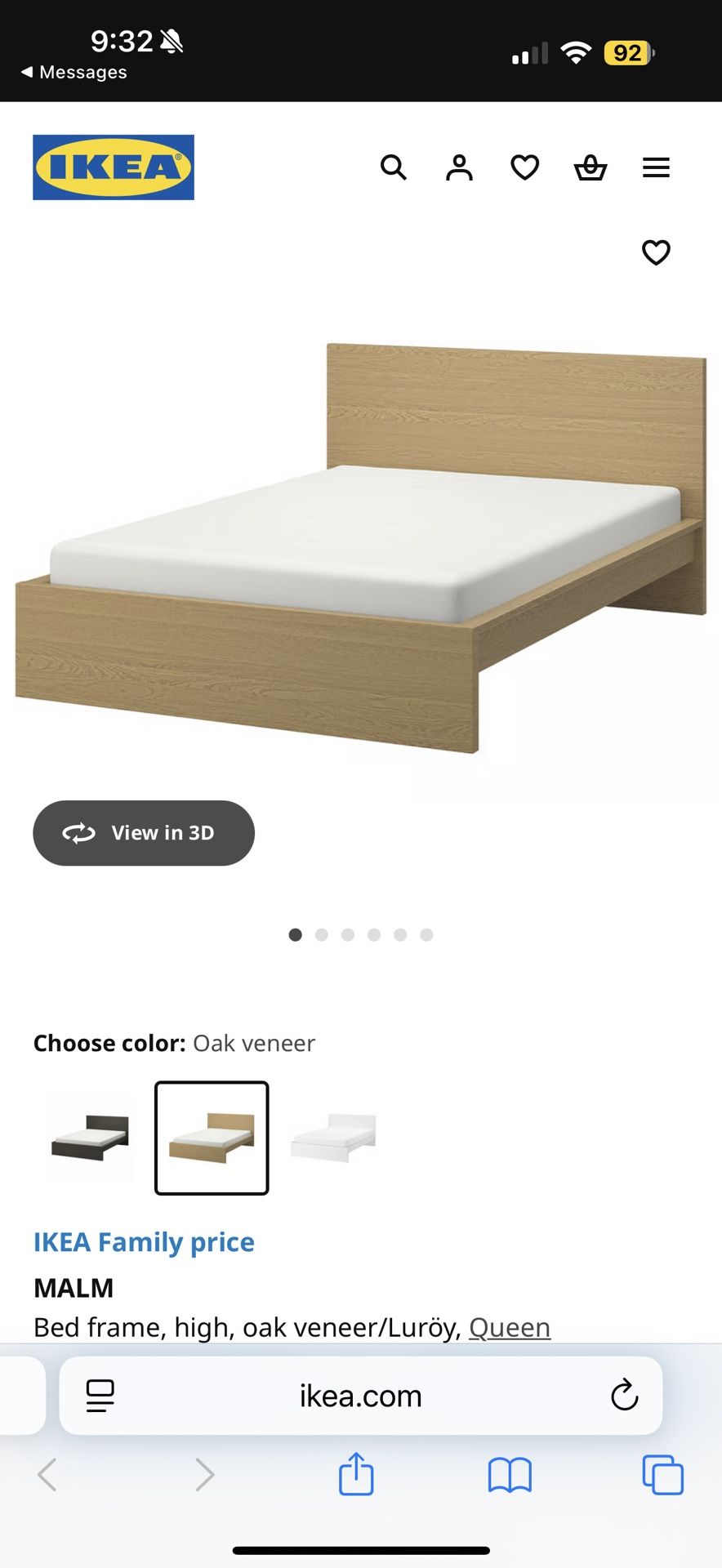Open the shopping basket icon

click(591, 167)
